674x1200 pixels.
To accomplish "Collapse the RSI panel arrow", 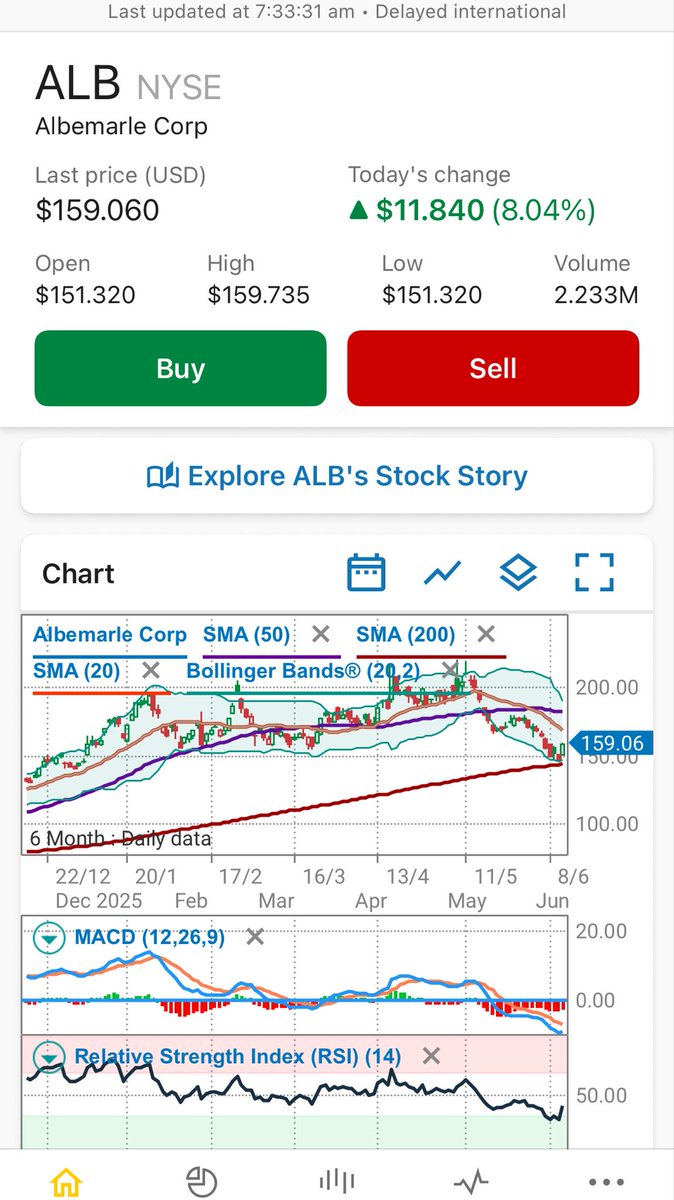I will [48, 1057].
